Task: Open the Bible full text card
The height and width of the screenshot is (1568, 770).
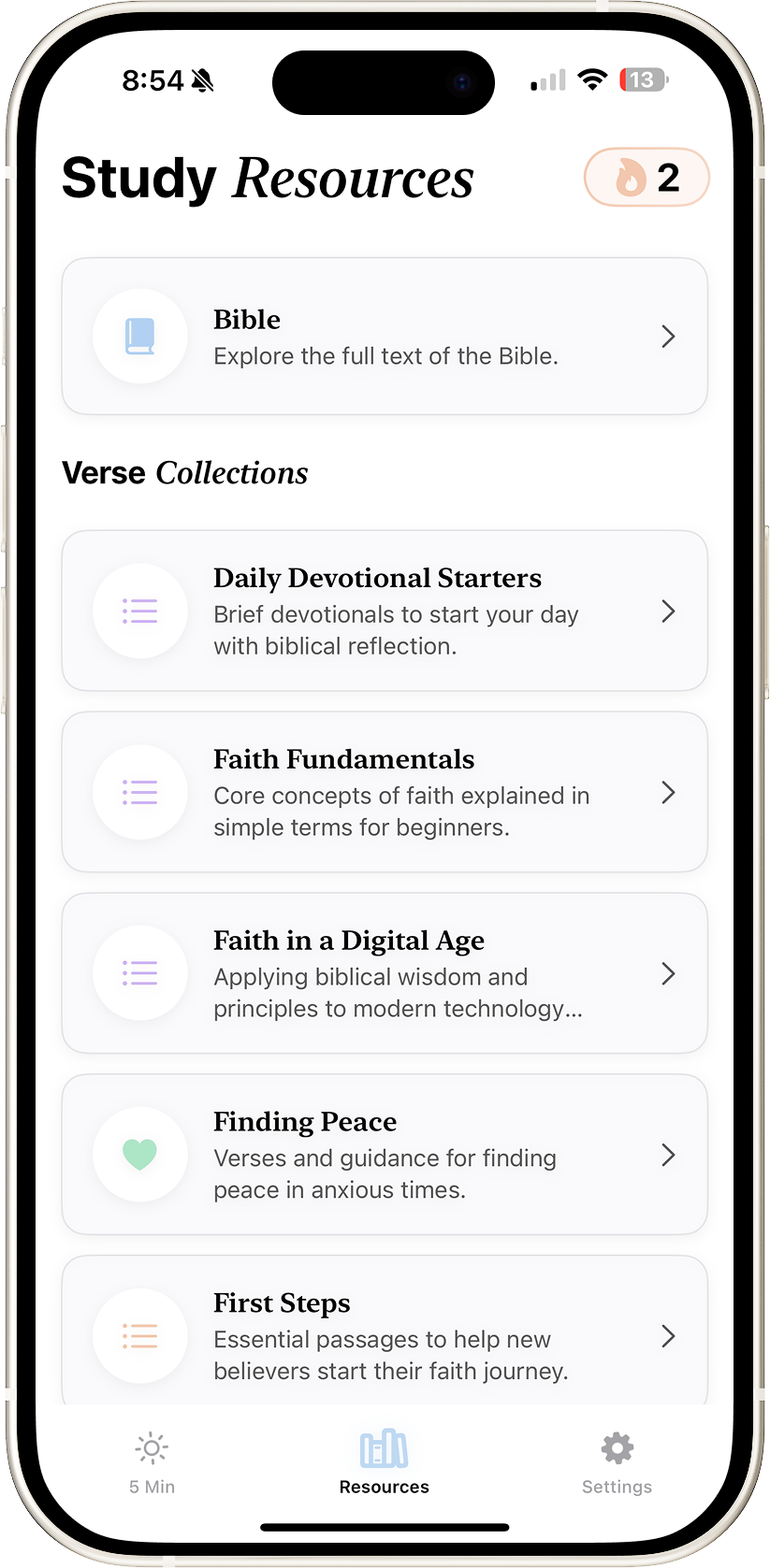Action: point(385,337)
